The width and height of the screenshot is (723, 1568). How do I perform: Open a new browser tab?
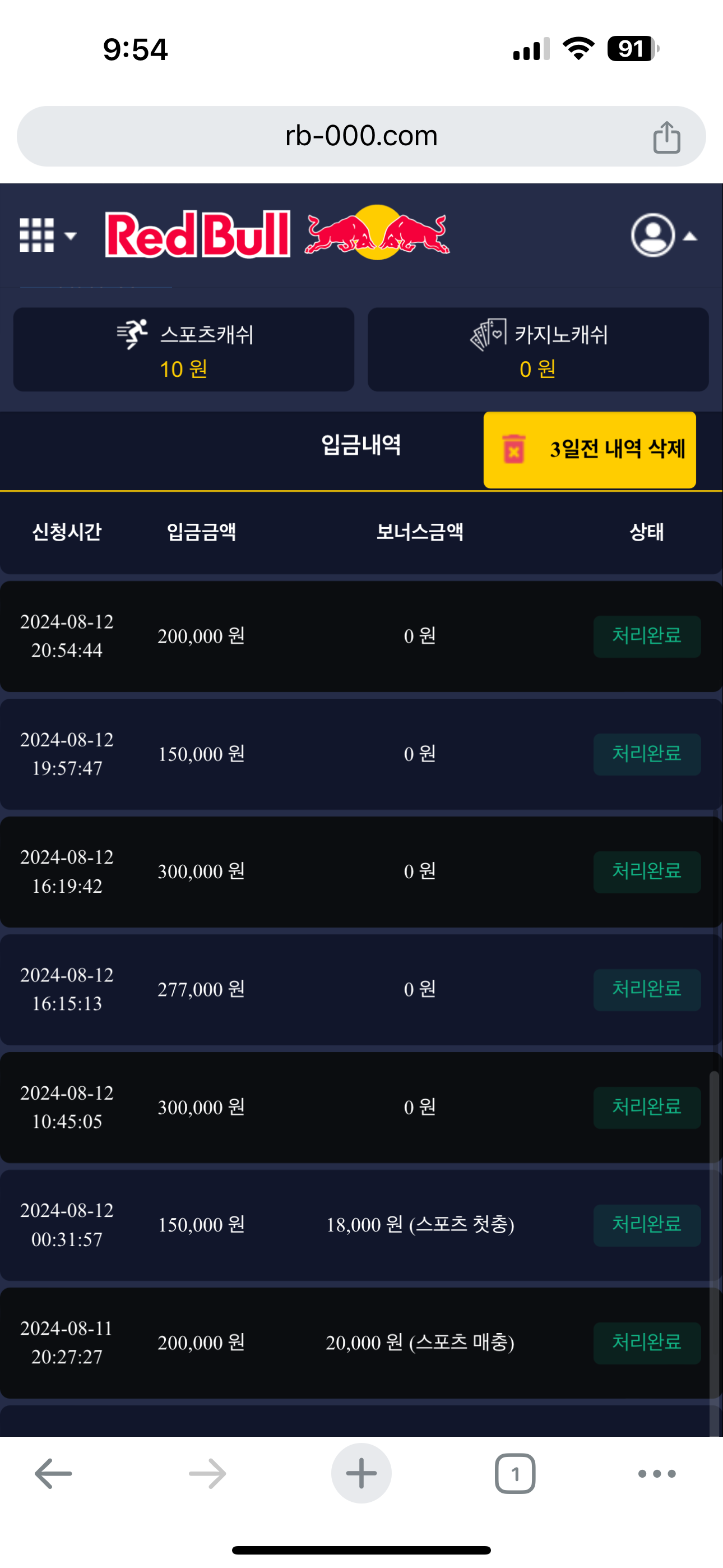pos(361,1474)
